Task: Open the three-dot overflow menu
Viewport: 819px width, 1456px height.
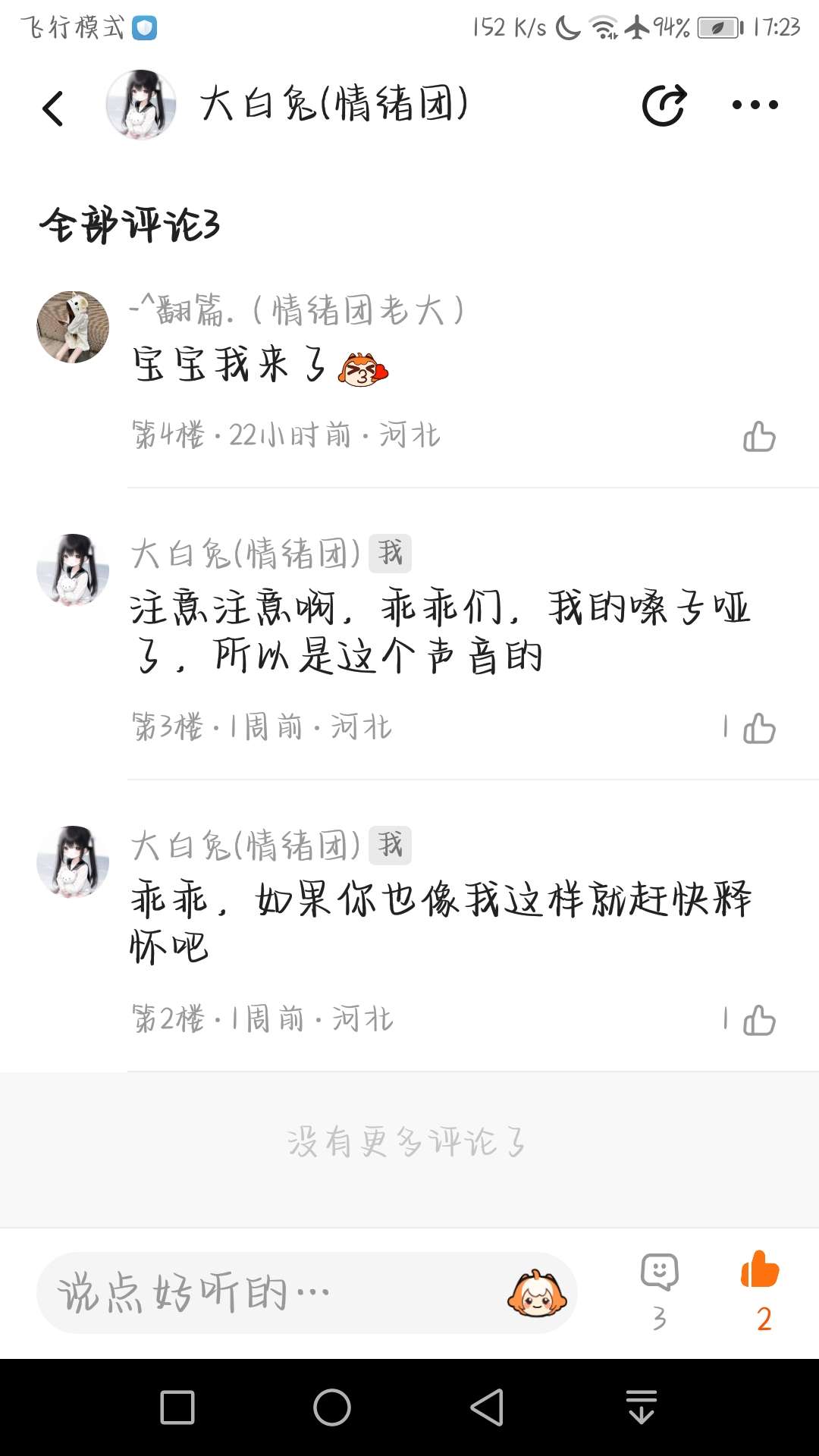Action: tap(755, 105)
